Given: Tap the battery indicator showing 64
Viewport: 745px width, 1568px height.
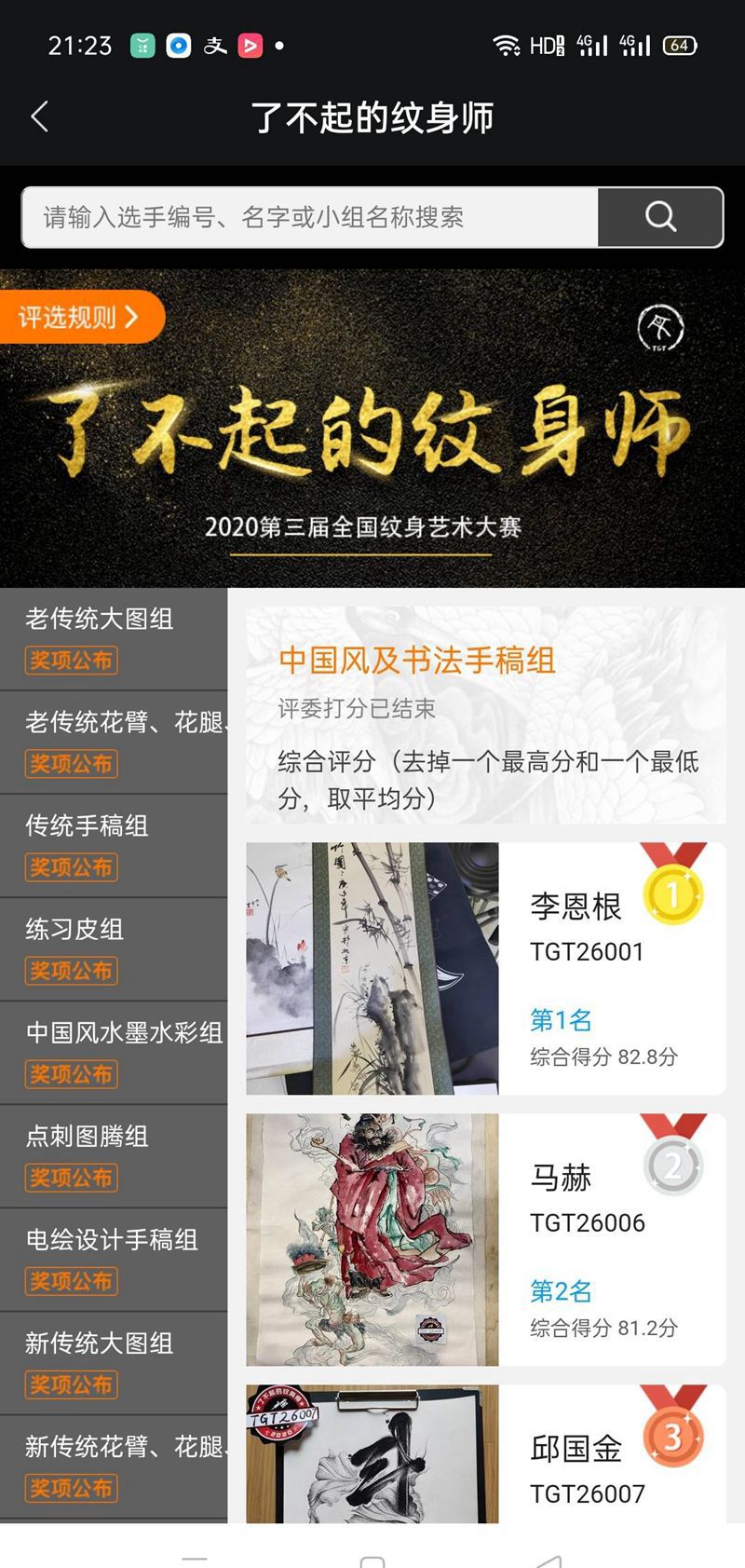Looking at the screenshot, I should coord(680,44).
